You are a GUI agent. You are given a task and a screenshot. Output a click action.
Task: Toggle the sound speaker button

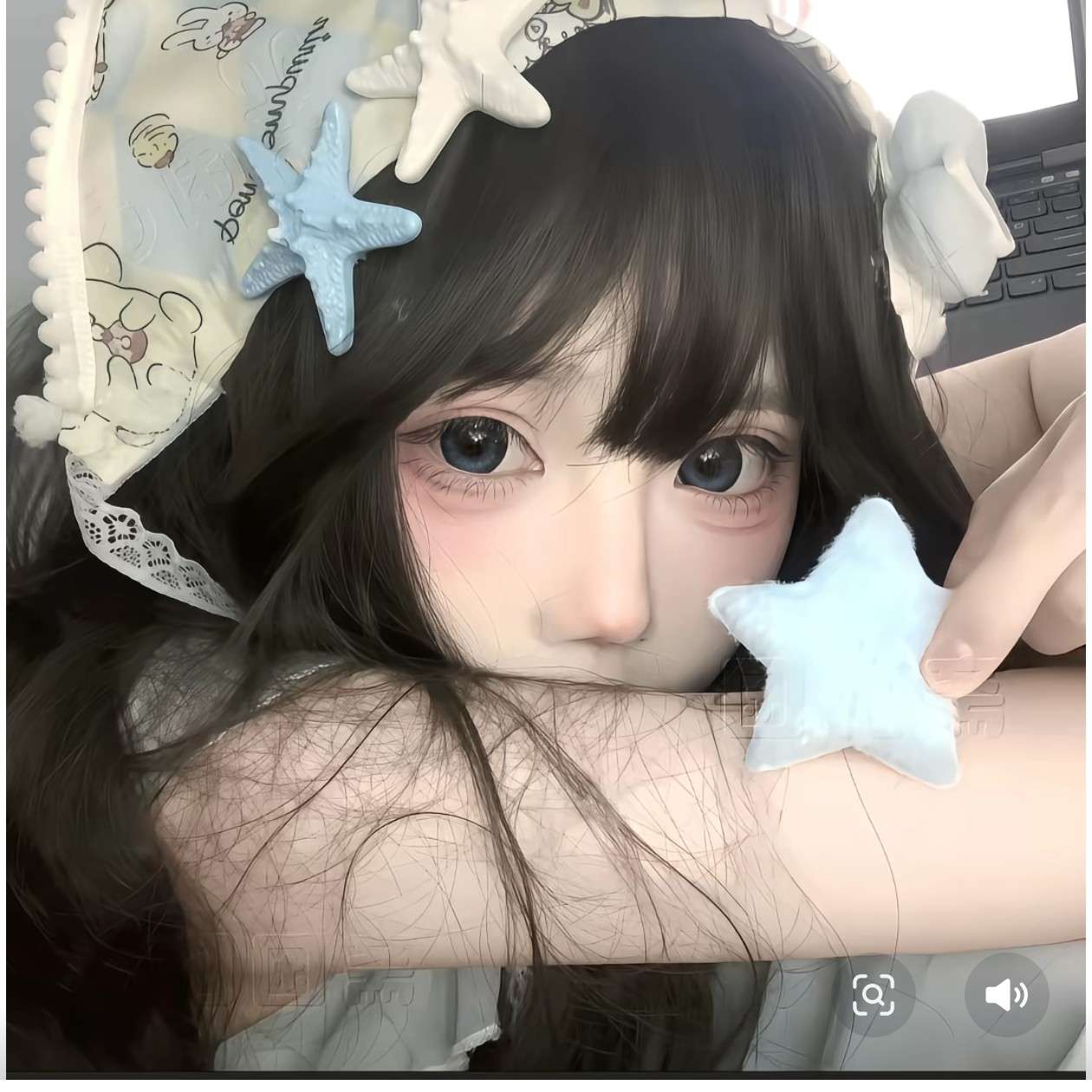(1005, 995)
